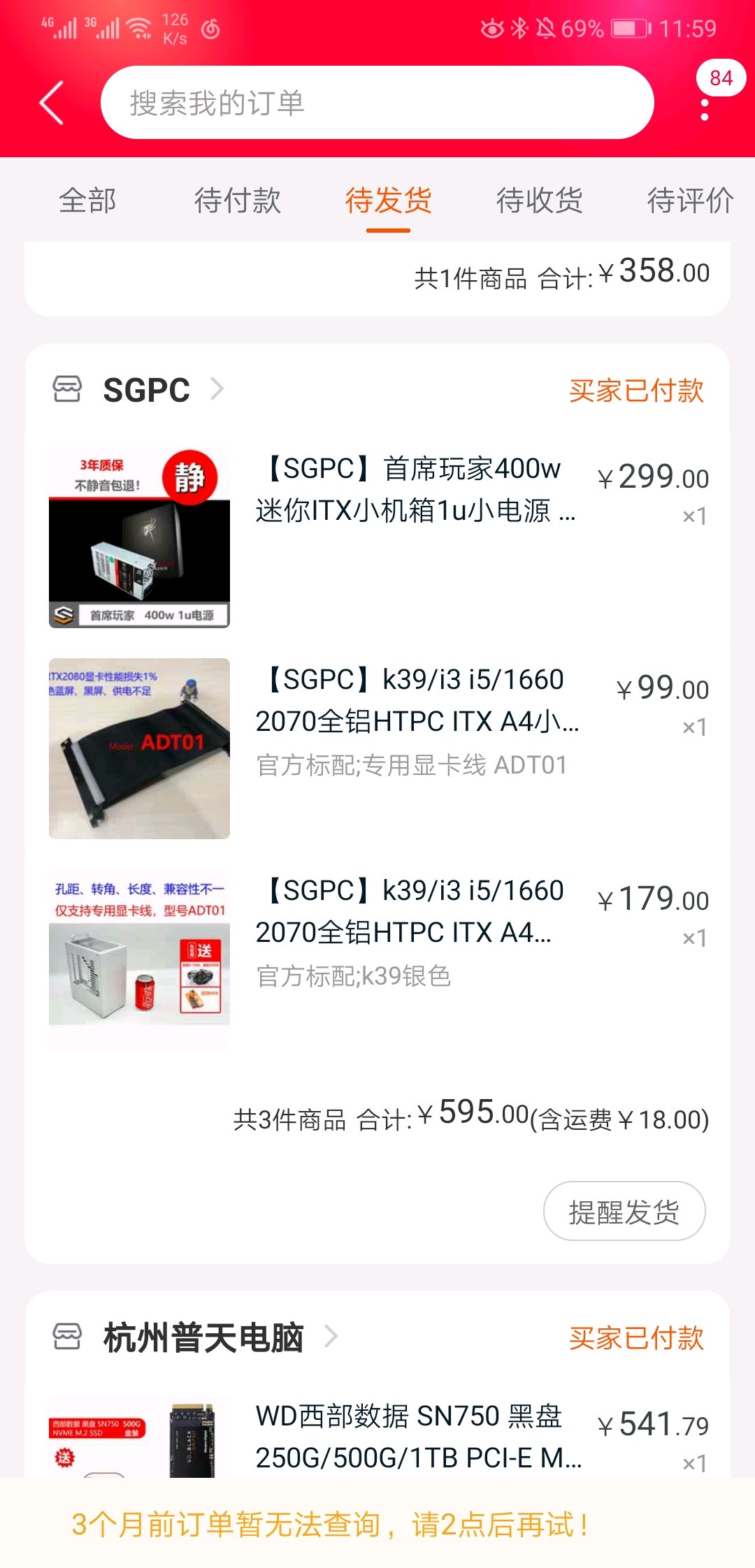The image size is (755, 1568).
Task: Go back using the top-left arrow
Action: tap(52, 103)
